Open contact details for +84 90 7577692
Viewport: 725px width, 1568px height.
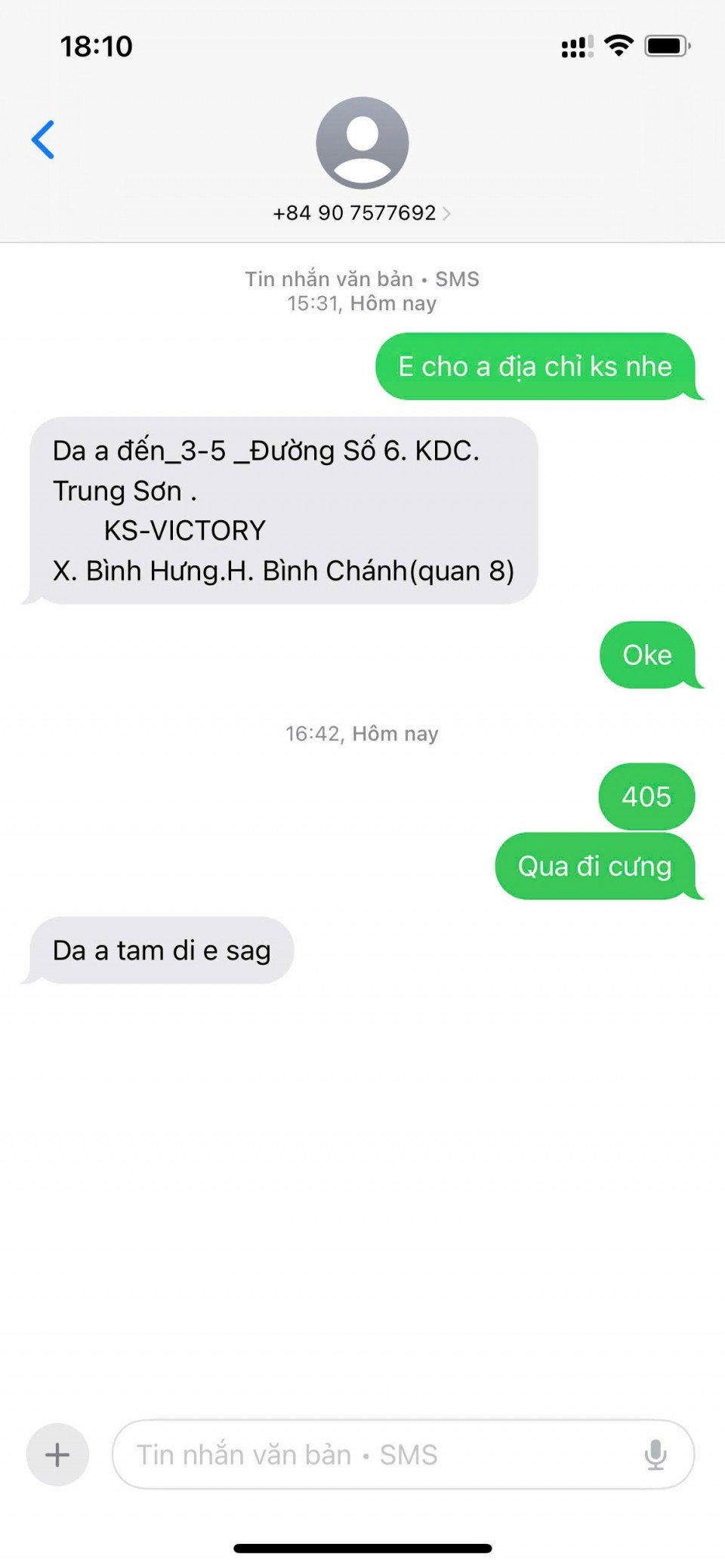tap(362, 213)
